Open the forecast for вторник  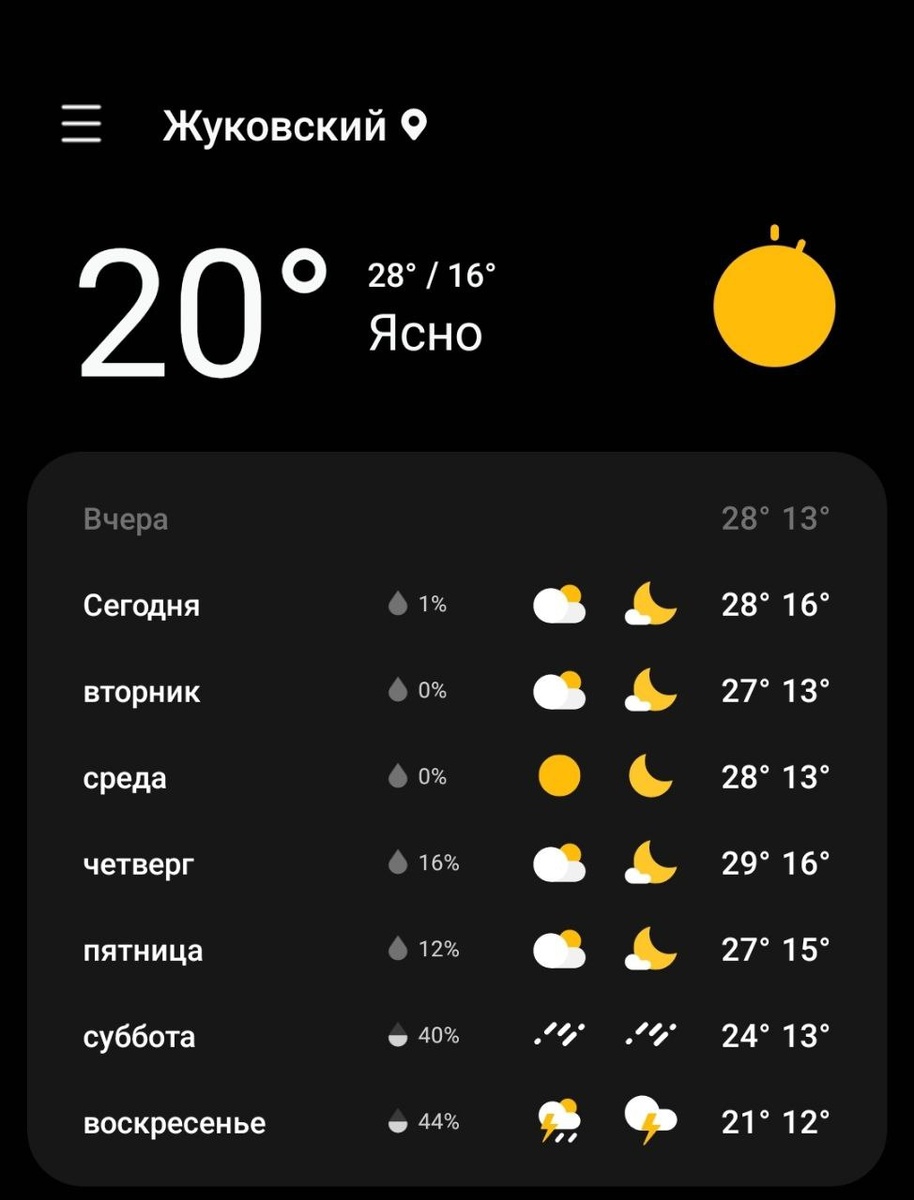click(x=457, y=691)
